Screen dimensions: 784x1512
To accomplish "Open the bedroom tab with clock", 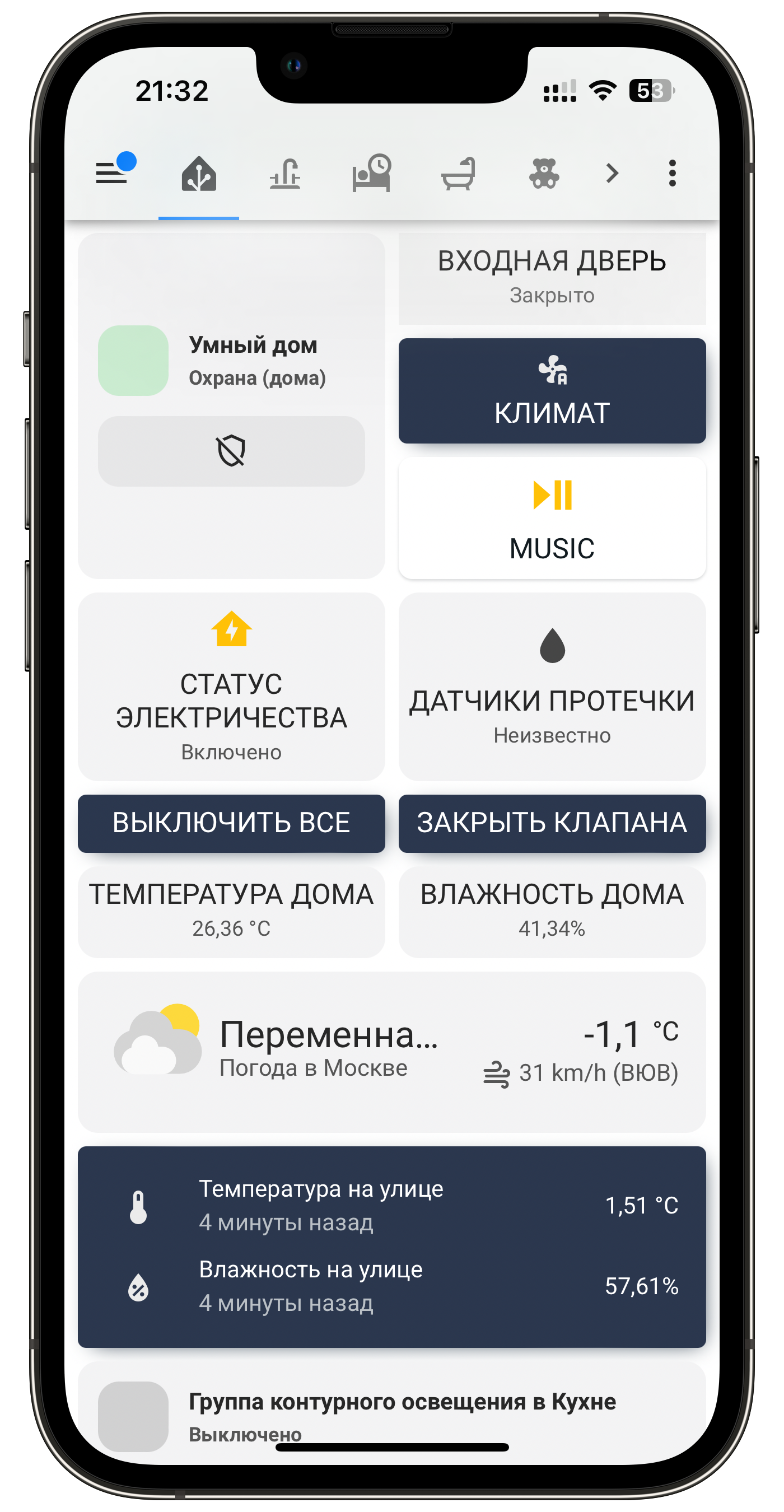I will 371,174.
